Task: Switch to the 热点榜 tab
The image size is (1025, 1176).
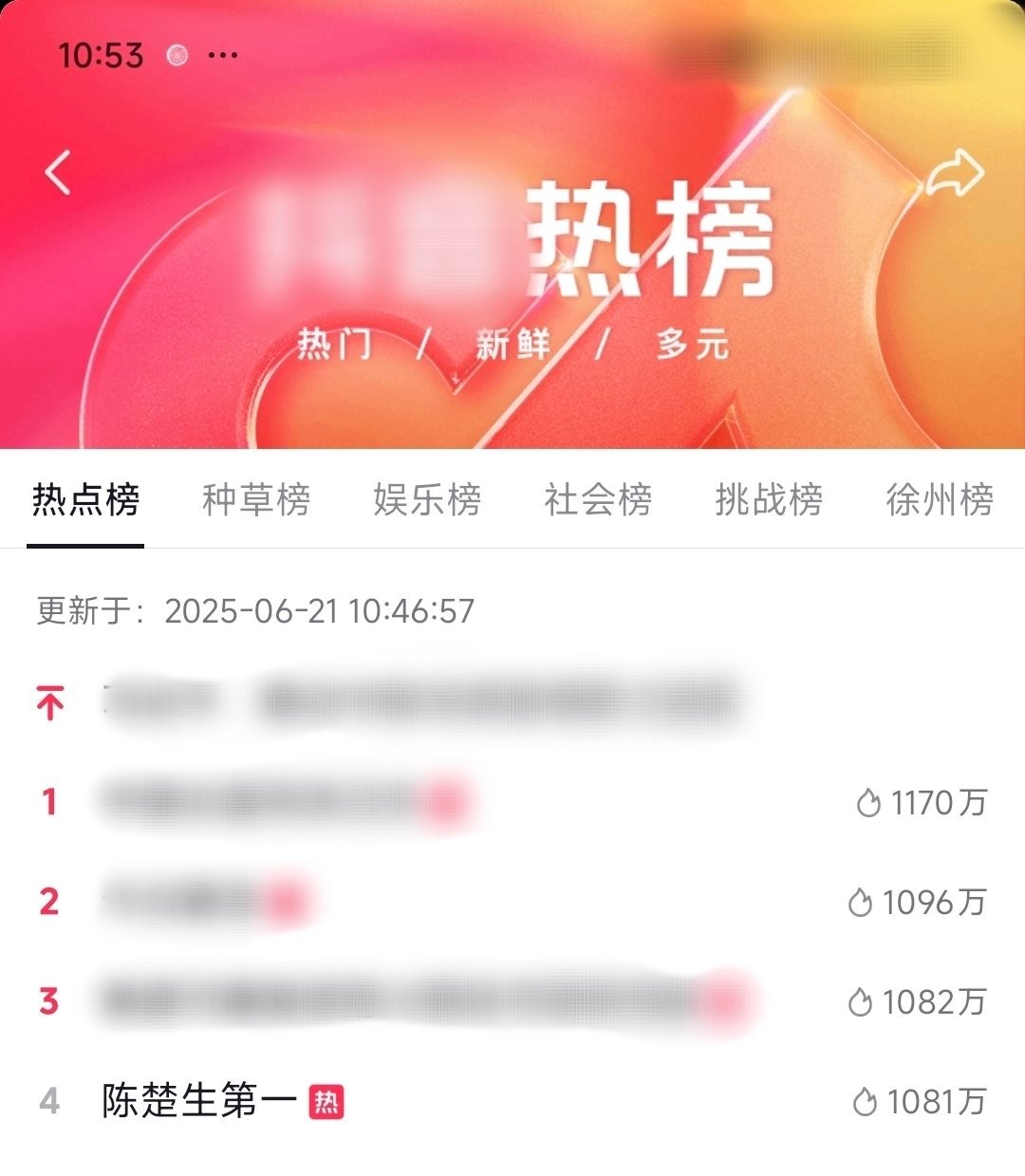Action: coord(85,500)
